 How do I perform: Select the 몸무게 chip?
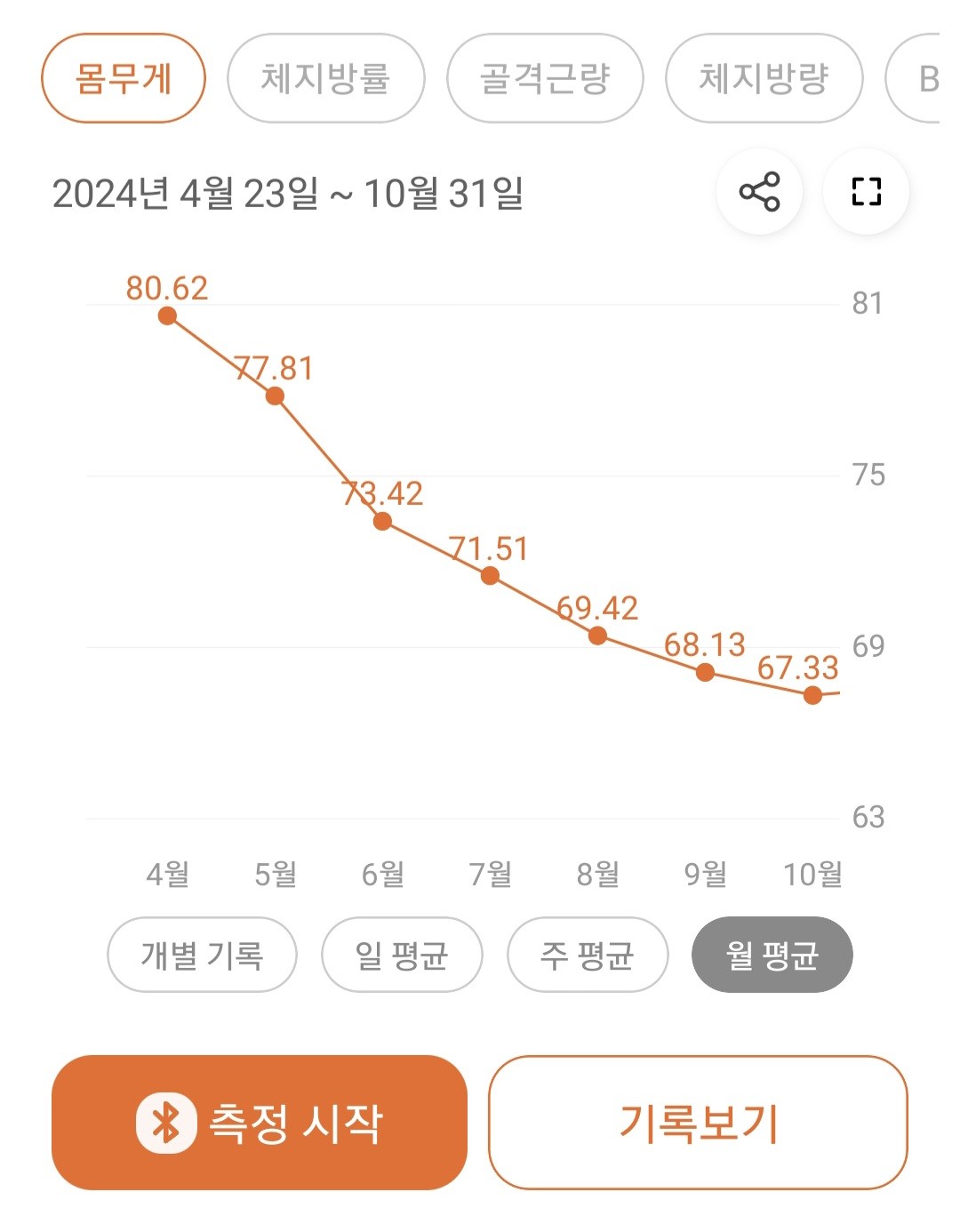123,78
